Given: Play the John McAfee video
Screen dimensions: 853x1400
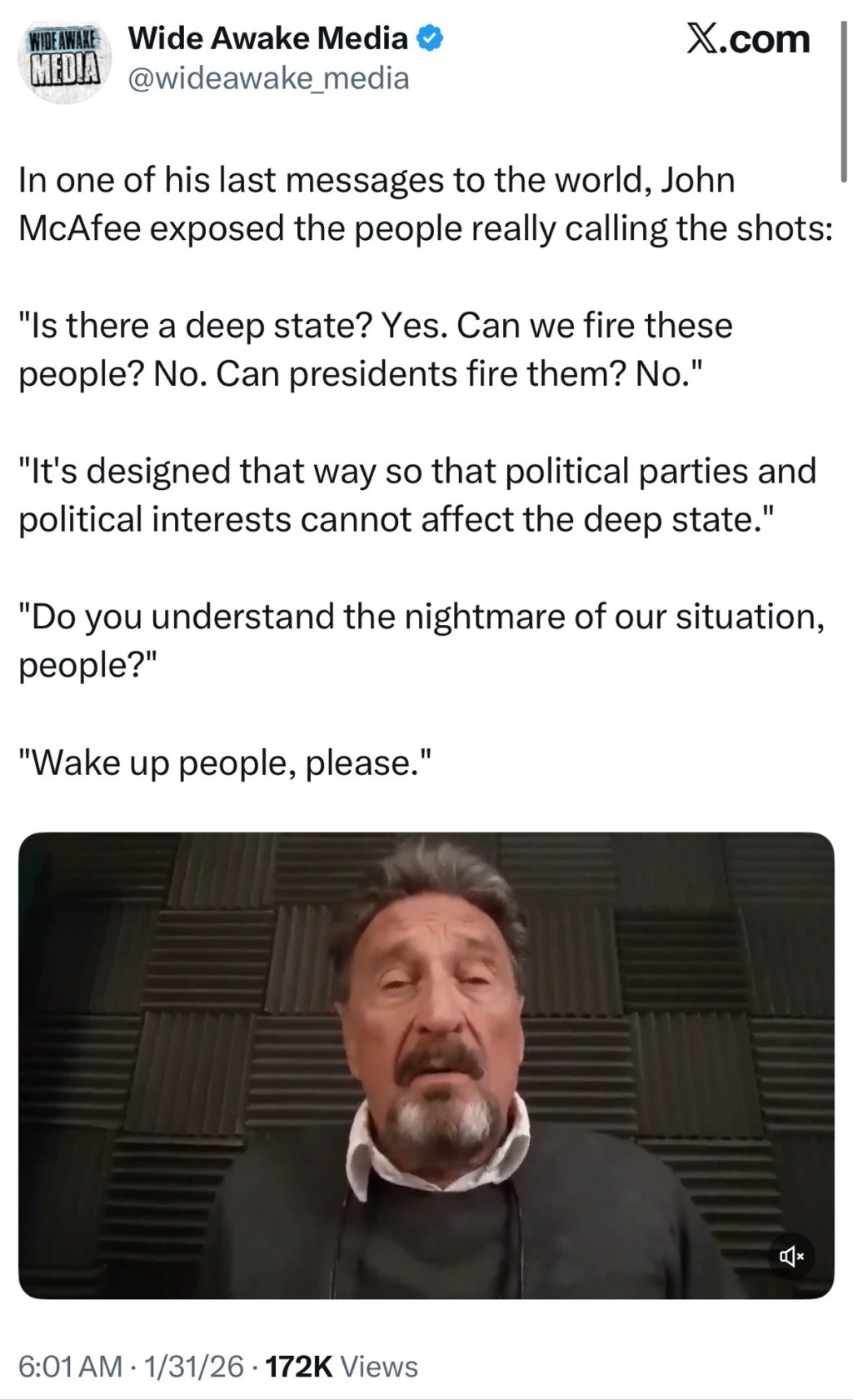Looking at the screenshot, I should [x=426, y=1065].
